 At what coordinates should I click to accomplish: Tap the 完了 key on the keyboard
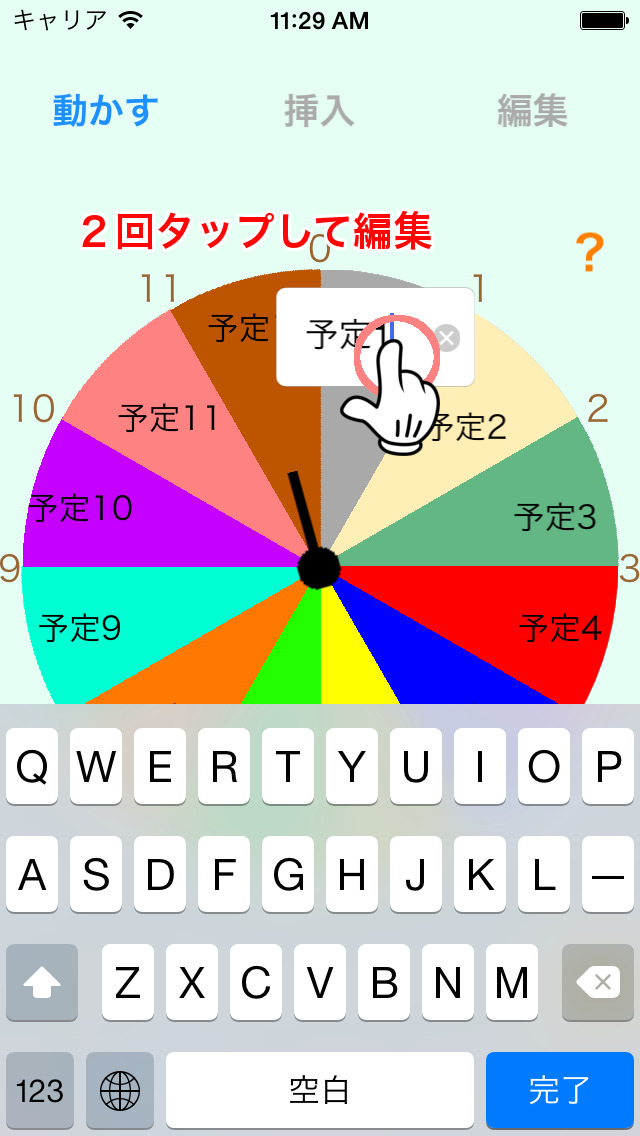click(x=559, y=1090)
